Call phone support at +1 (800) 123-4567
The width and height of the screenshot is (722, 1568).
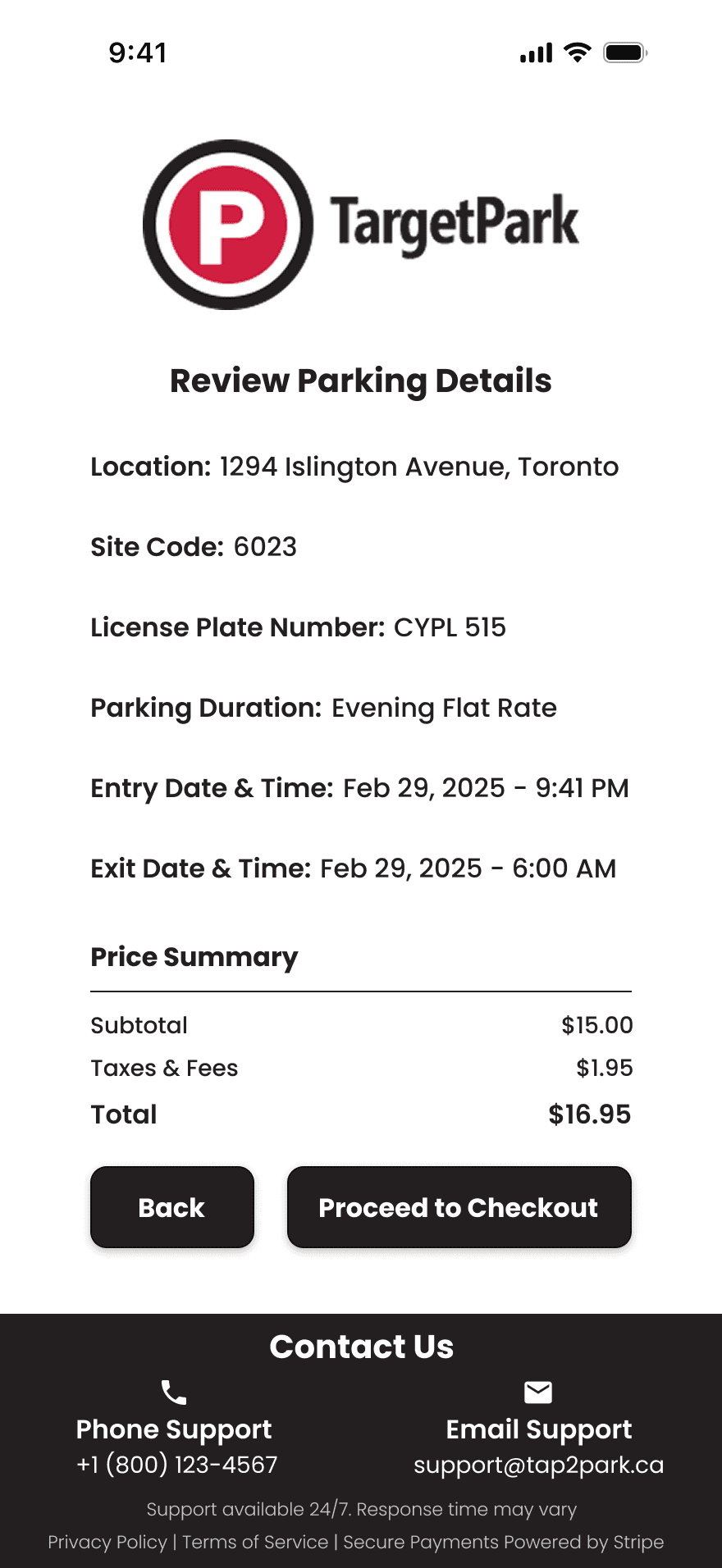click(177, 1465)
